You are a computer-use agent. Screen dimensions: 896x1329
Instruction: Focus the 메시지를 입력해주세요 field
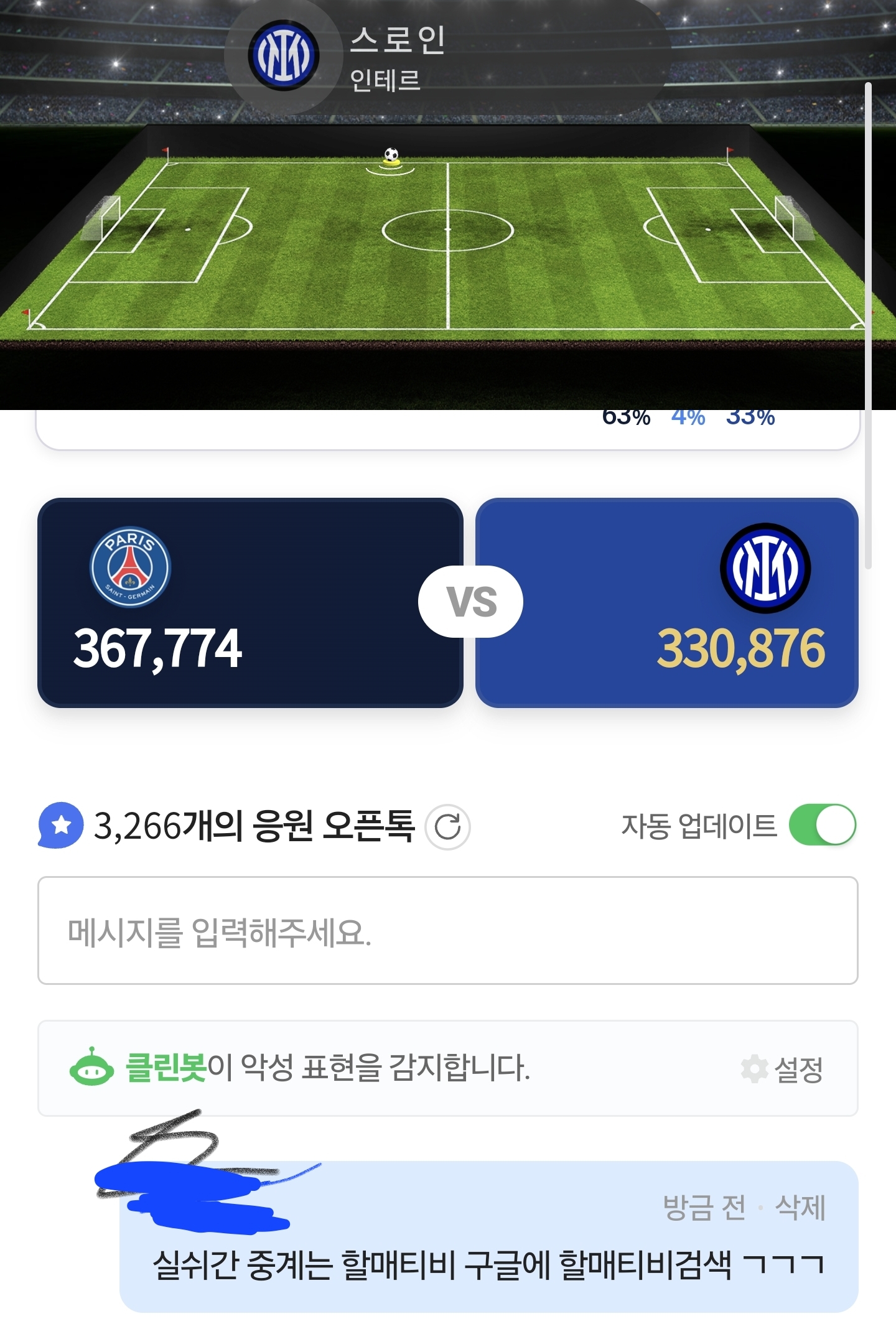pyautogui.click(x=448, y=931)
